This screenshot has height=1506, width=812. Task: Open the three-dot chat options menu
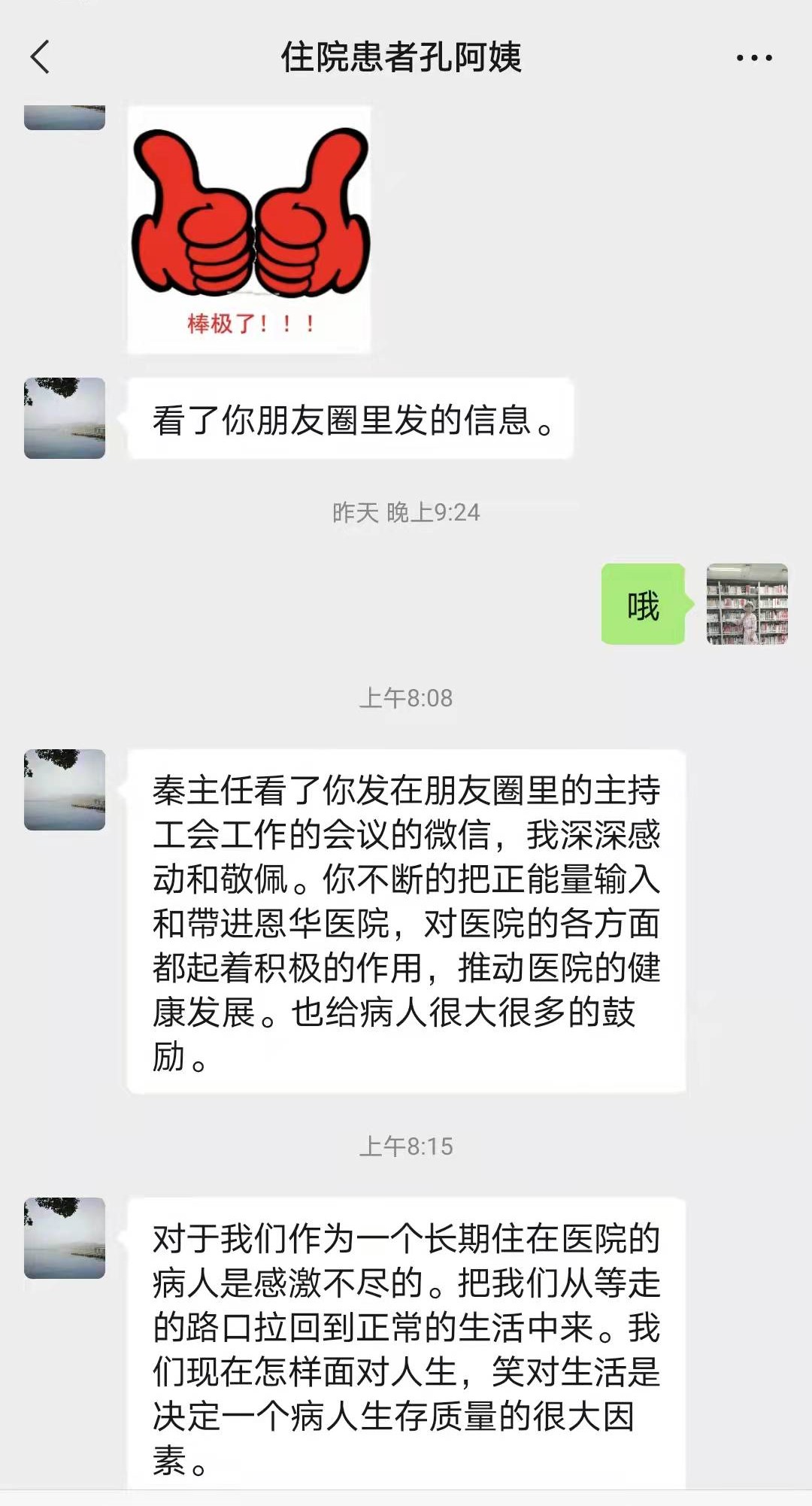tap(754, 58)
